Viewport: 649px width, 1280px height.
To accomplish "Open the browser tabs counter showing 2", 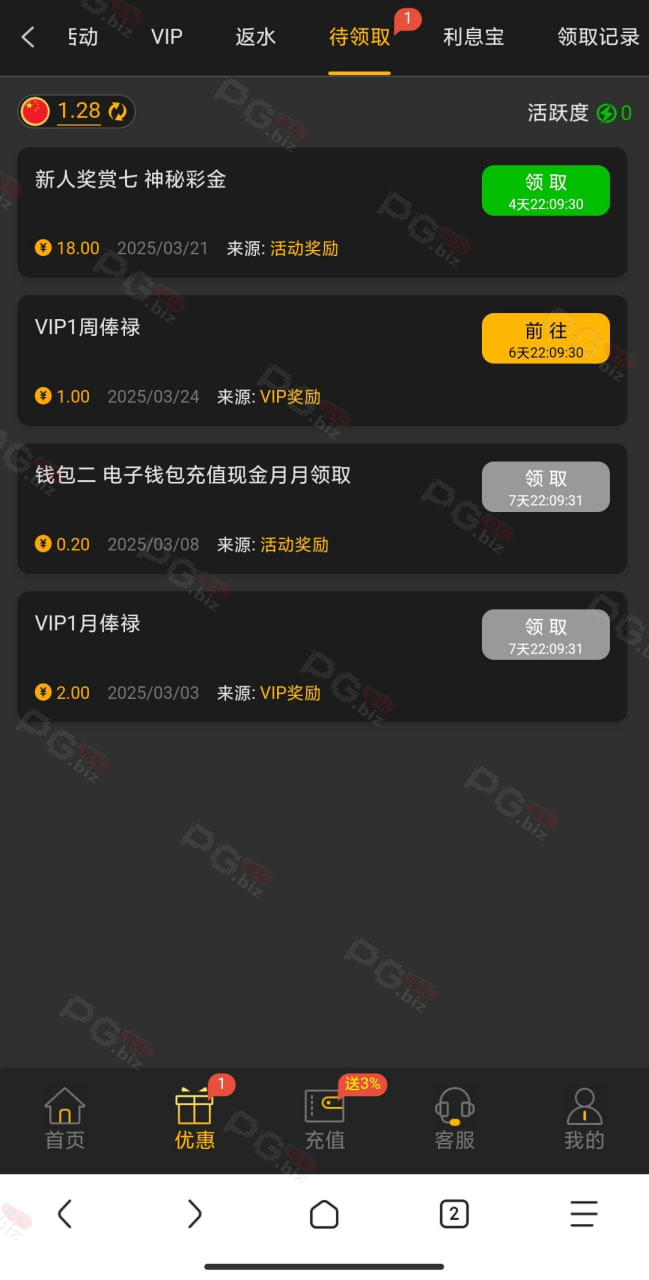I will pyautogui.click(x=454, y=1214).
